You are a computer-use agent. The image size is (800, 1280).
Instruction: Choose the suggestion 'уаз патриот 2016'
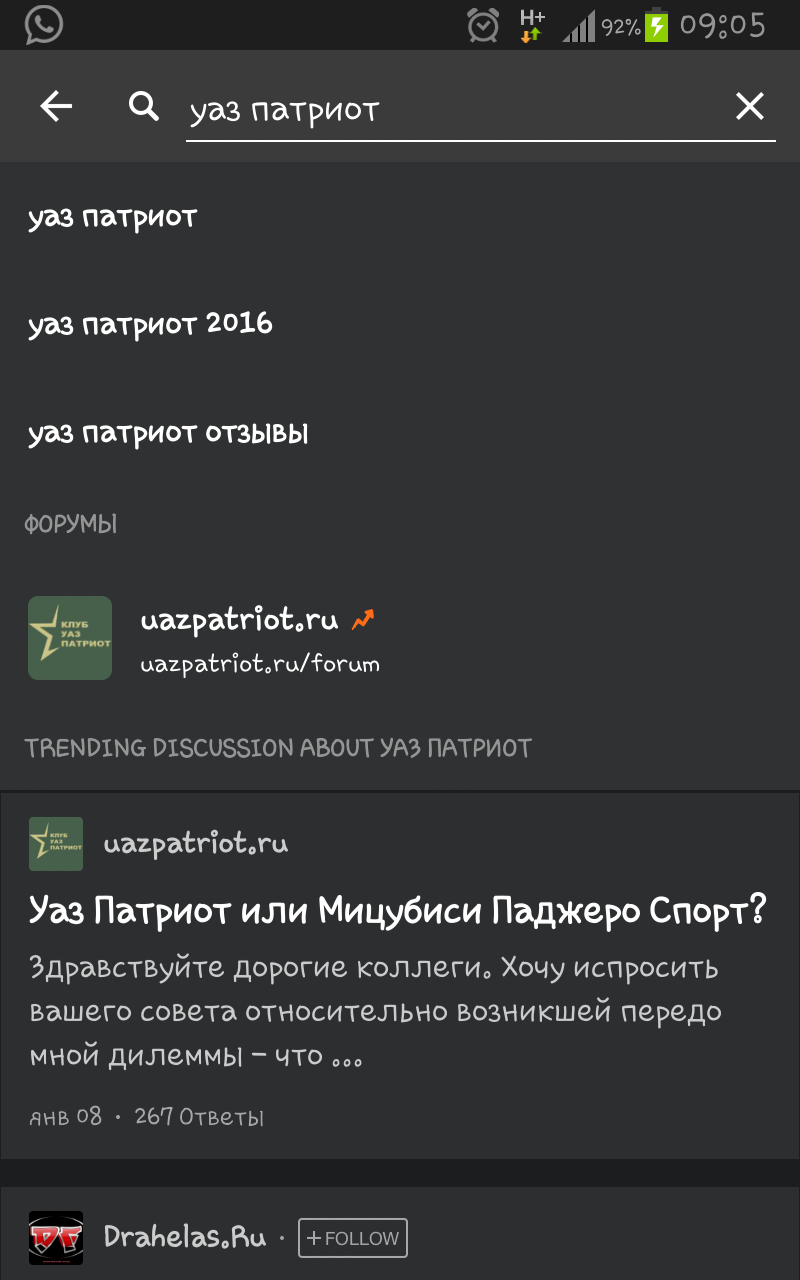(x=150, y=324)
